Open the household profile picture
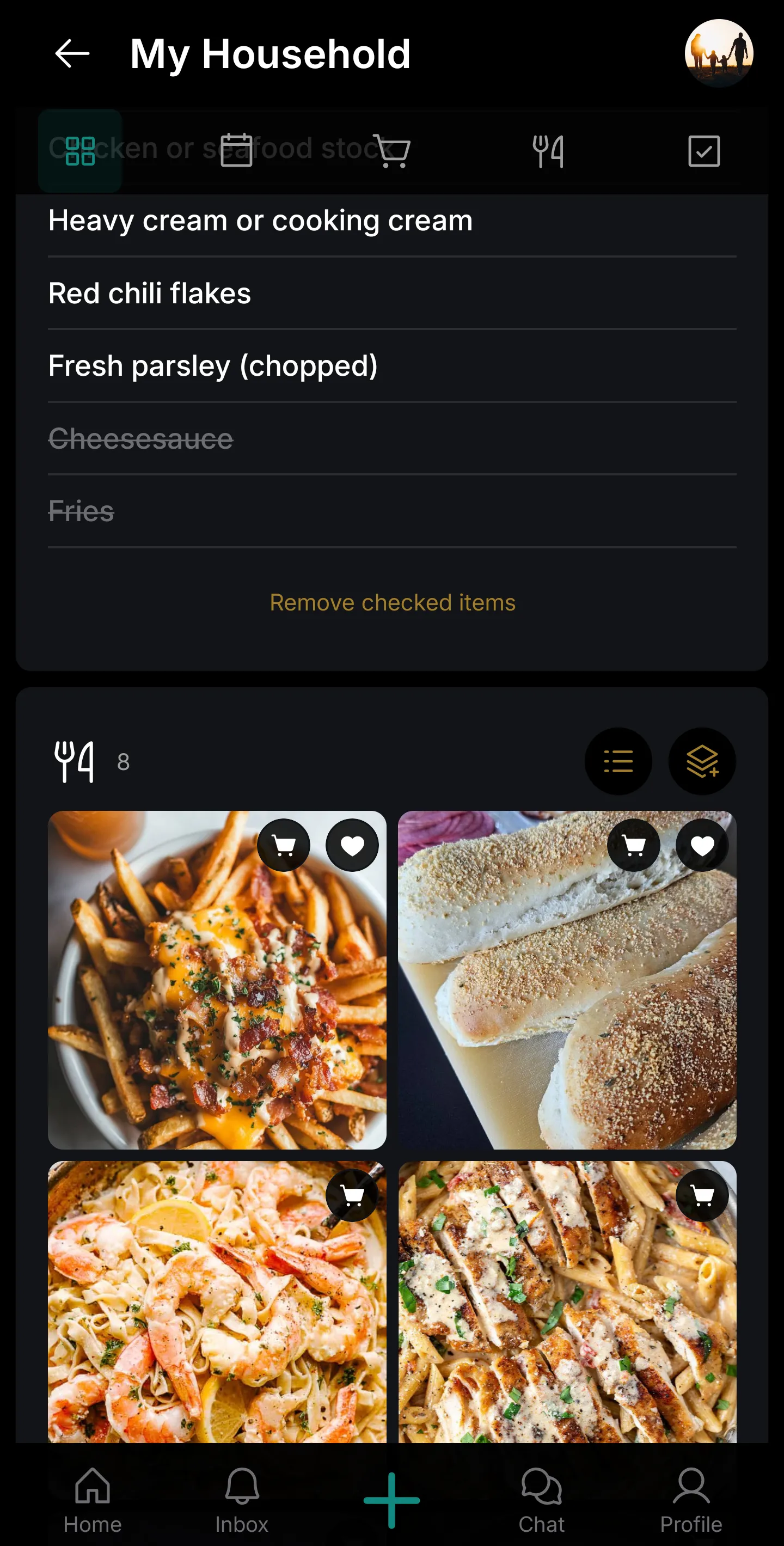 pos(718,53)
